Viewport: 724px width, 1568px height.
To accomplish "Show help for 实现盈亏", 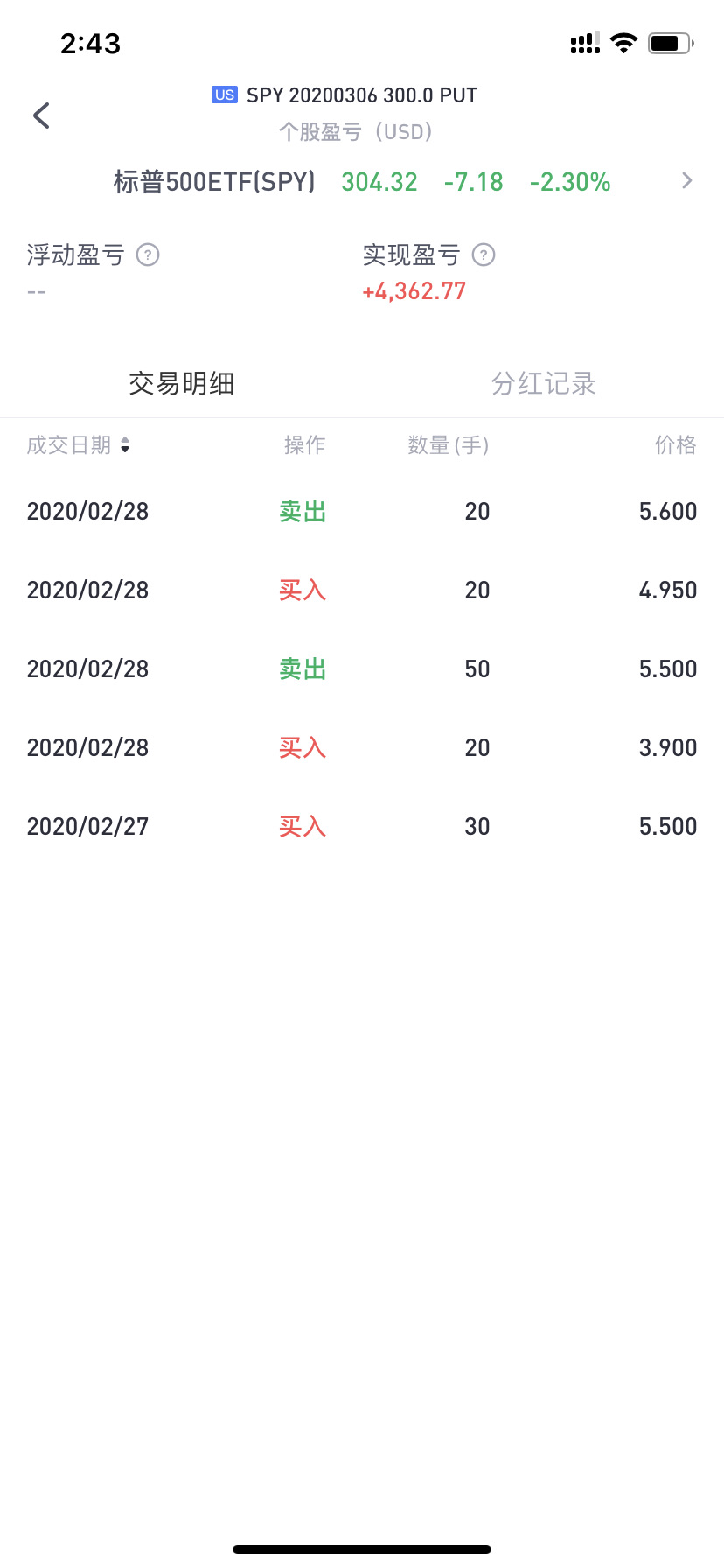I will click(484, 255).
